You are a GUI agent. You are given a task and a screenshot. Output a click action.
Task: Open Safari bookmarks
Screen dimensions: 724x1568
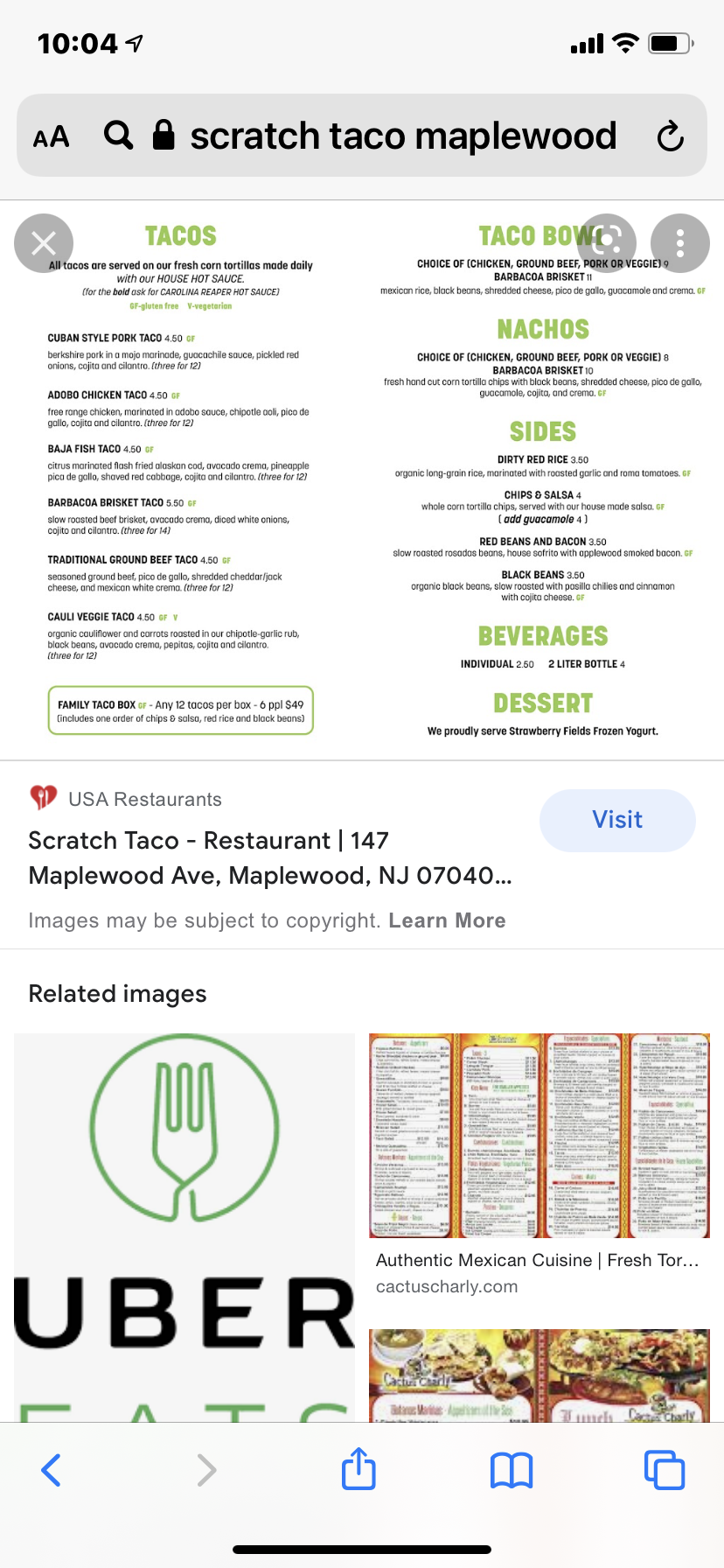[512, 1470]
